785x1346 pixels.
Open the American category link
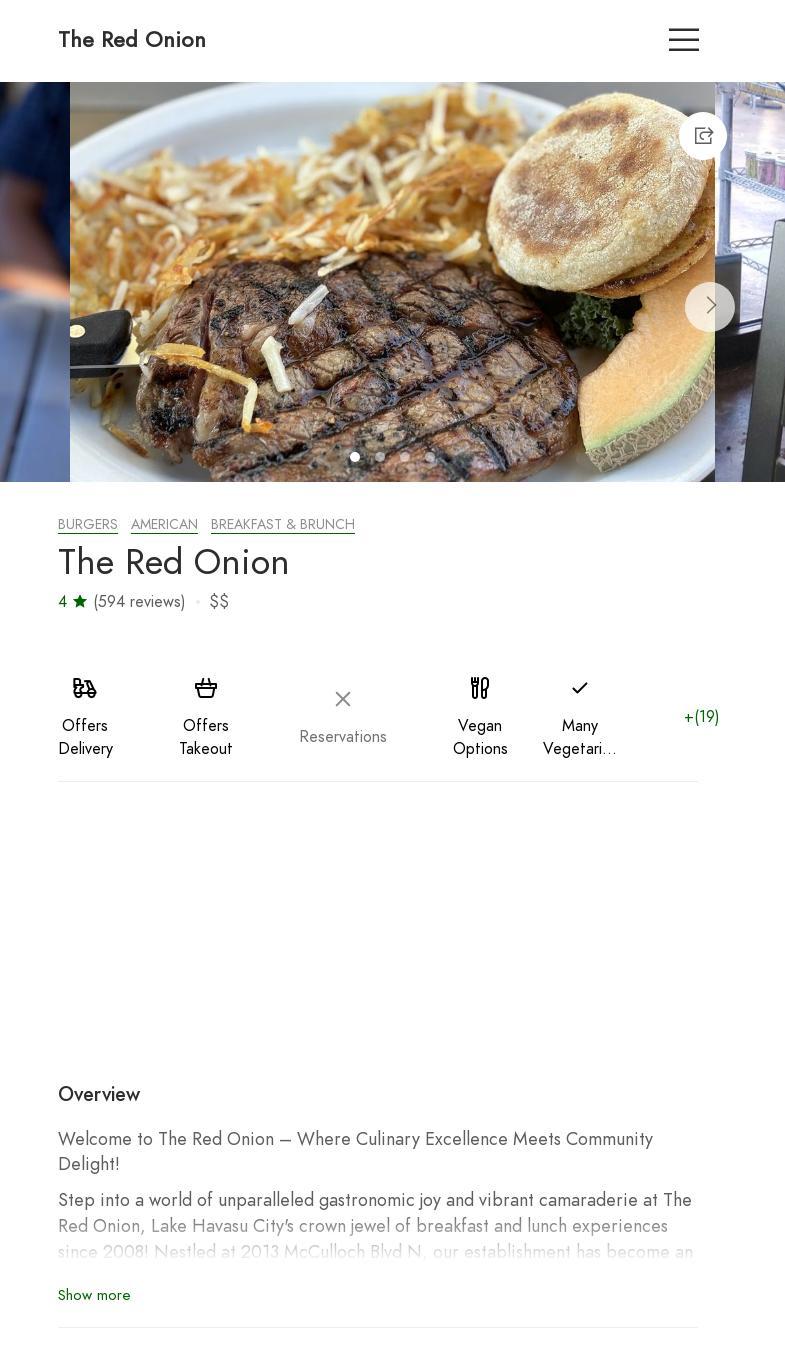164,524
